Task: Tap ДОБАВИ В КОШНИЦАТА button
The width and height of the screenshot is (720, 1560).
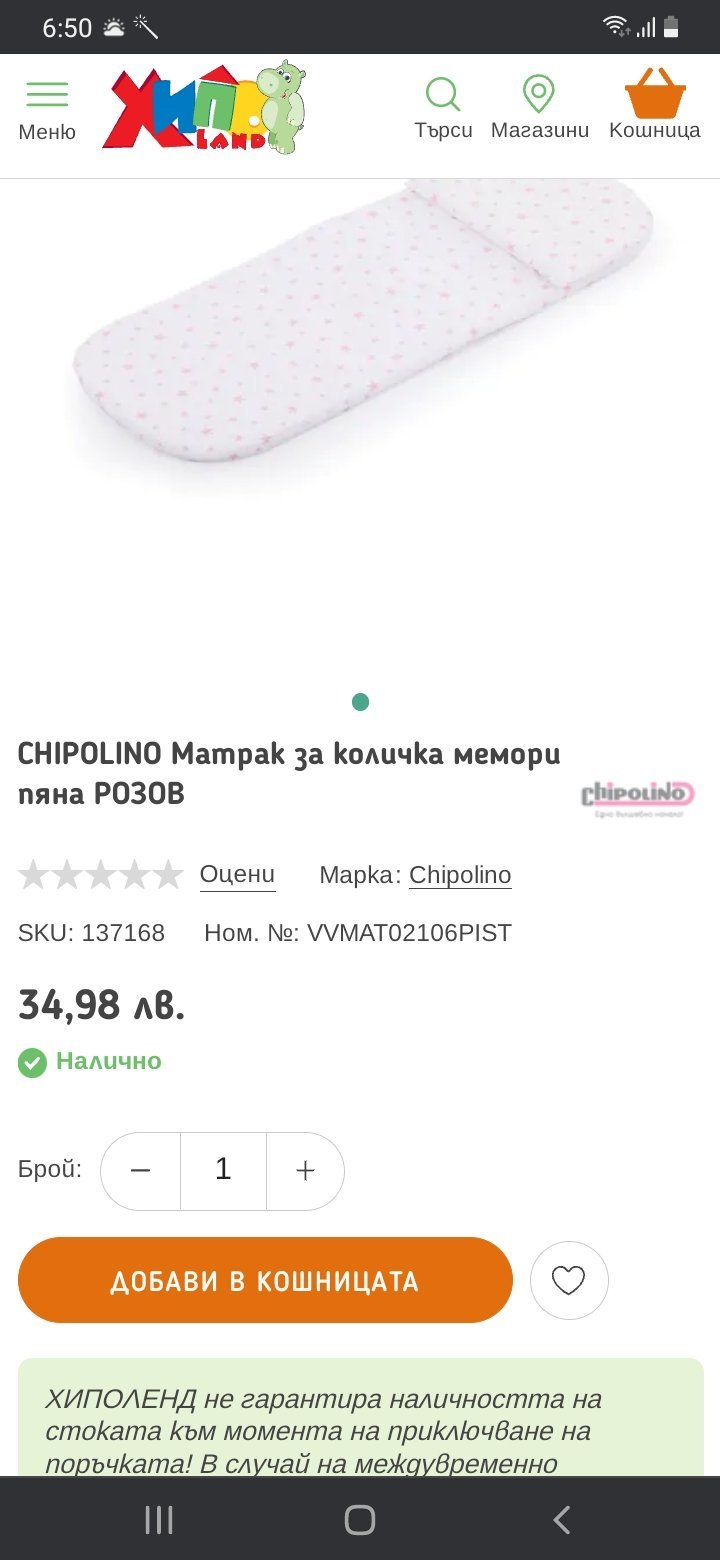Action: (265, 1281)
